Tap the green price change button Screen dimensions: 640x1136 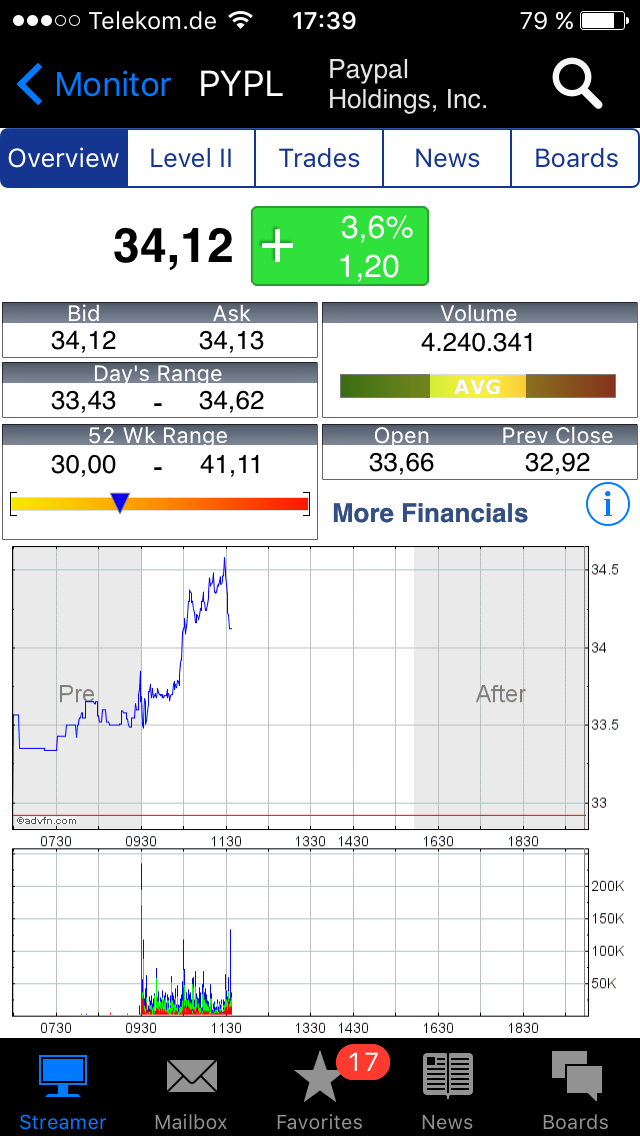pos(339,246)
